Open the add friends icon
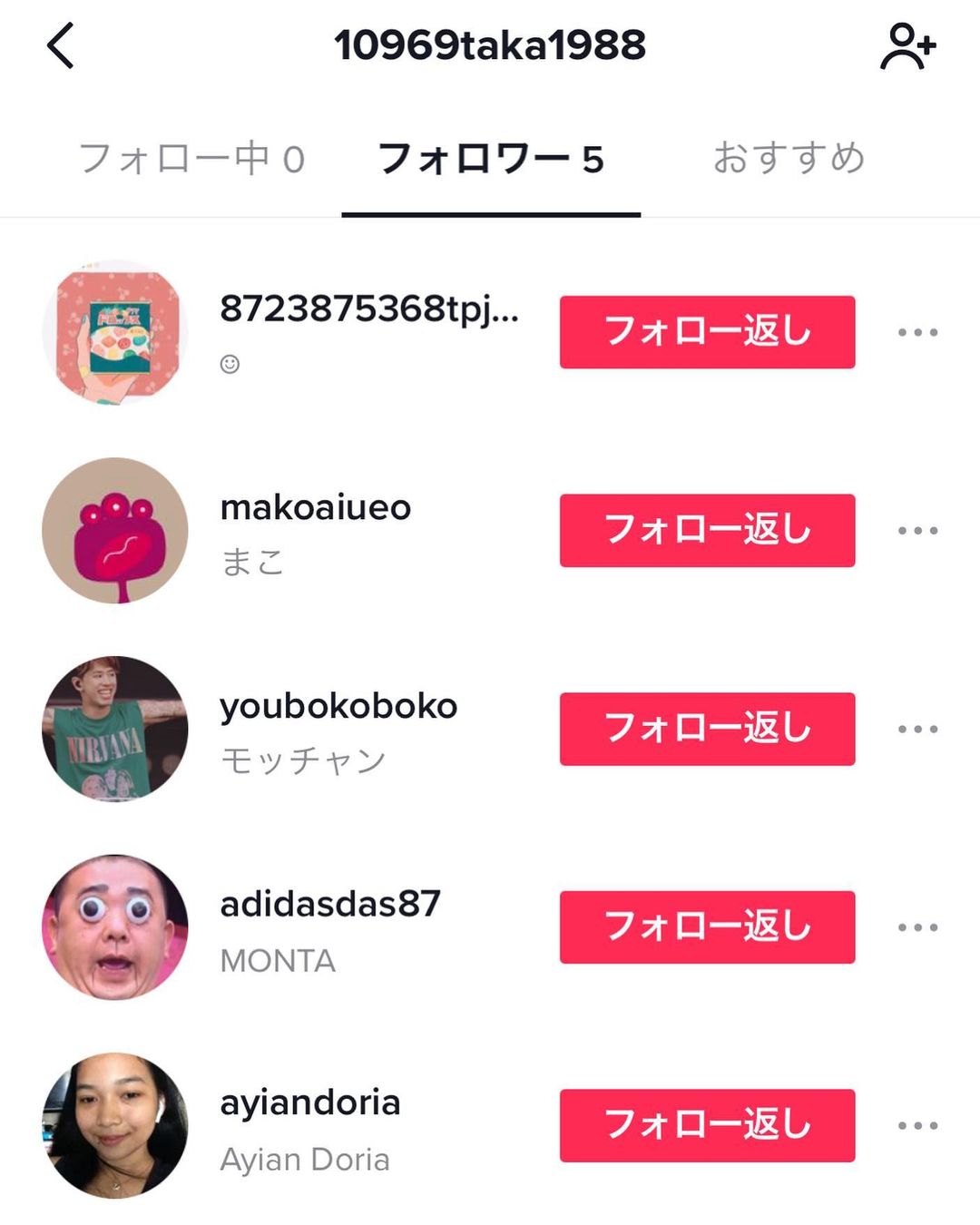 [906, 46]
